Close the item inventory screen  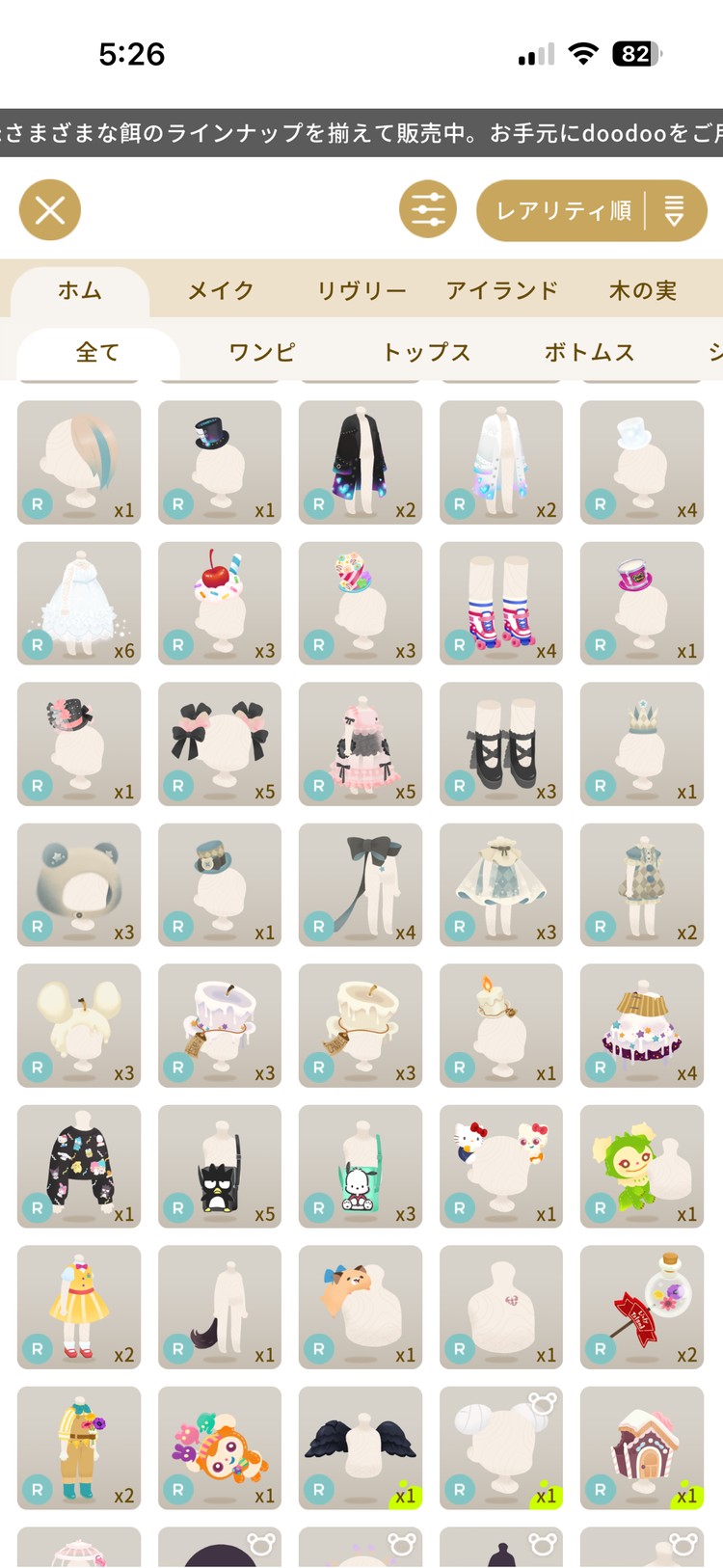[50, 209]
